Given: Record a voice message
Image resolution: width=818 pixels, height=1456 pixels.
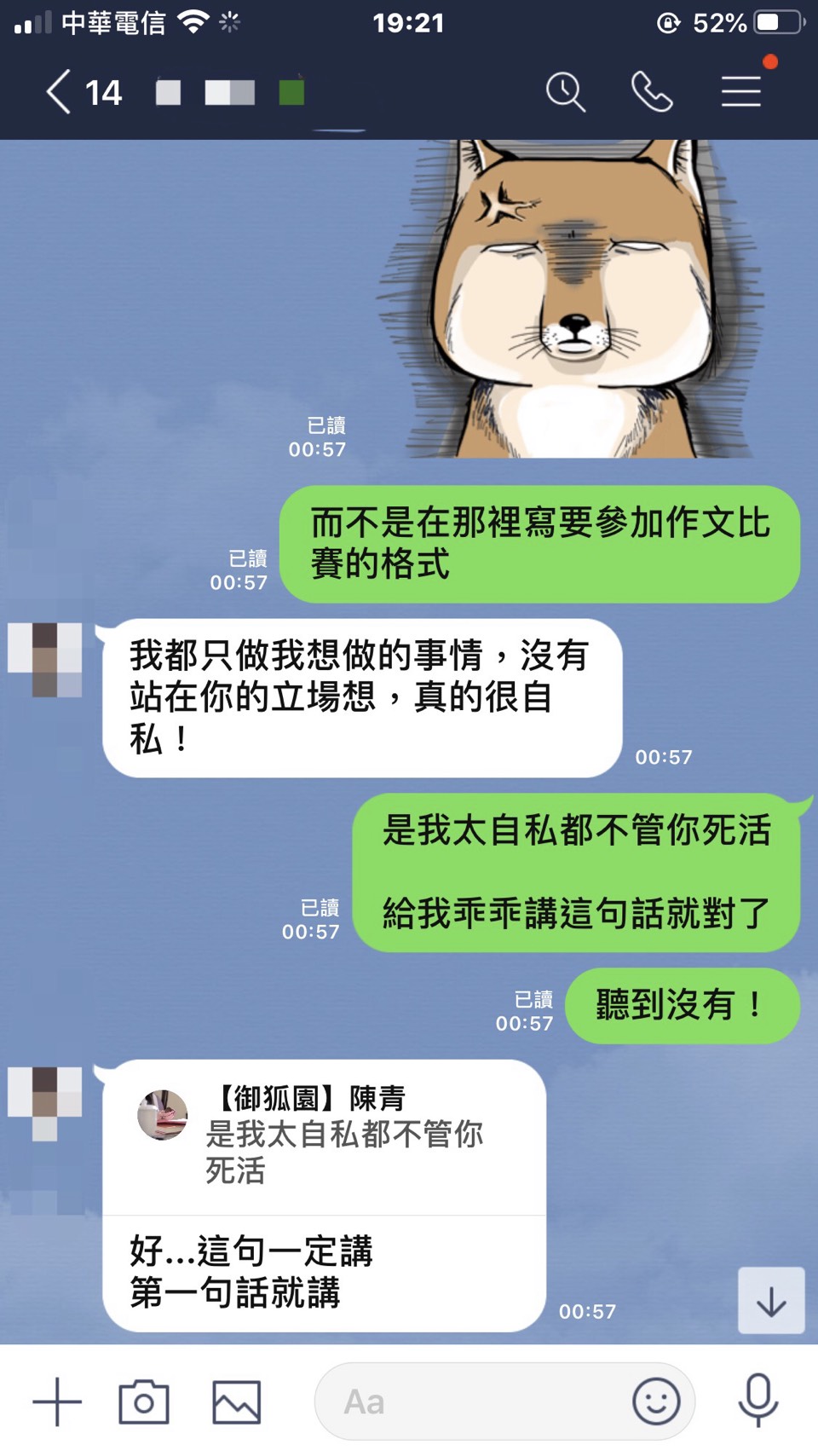Looking at the screenshot, I should (x=758, y=1401).
